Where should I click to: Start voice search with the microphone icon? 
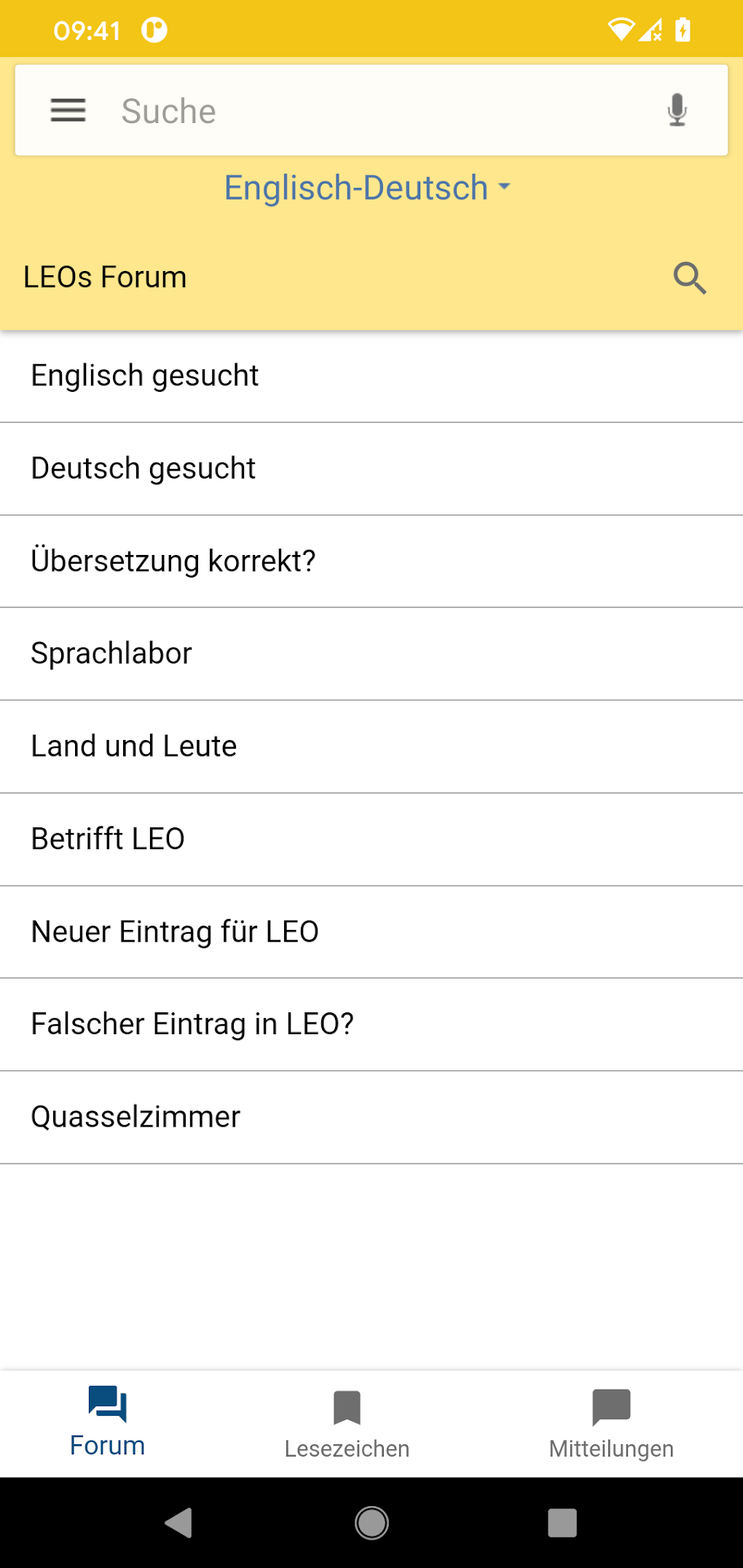point(677,109)
